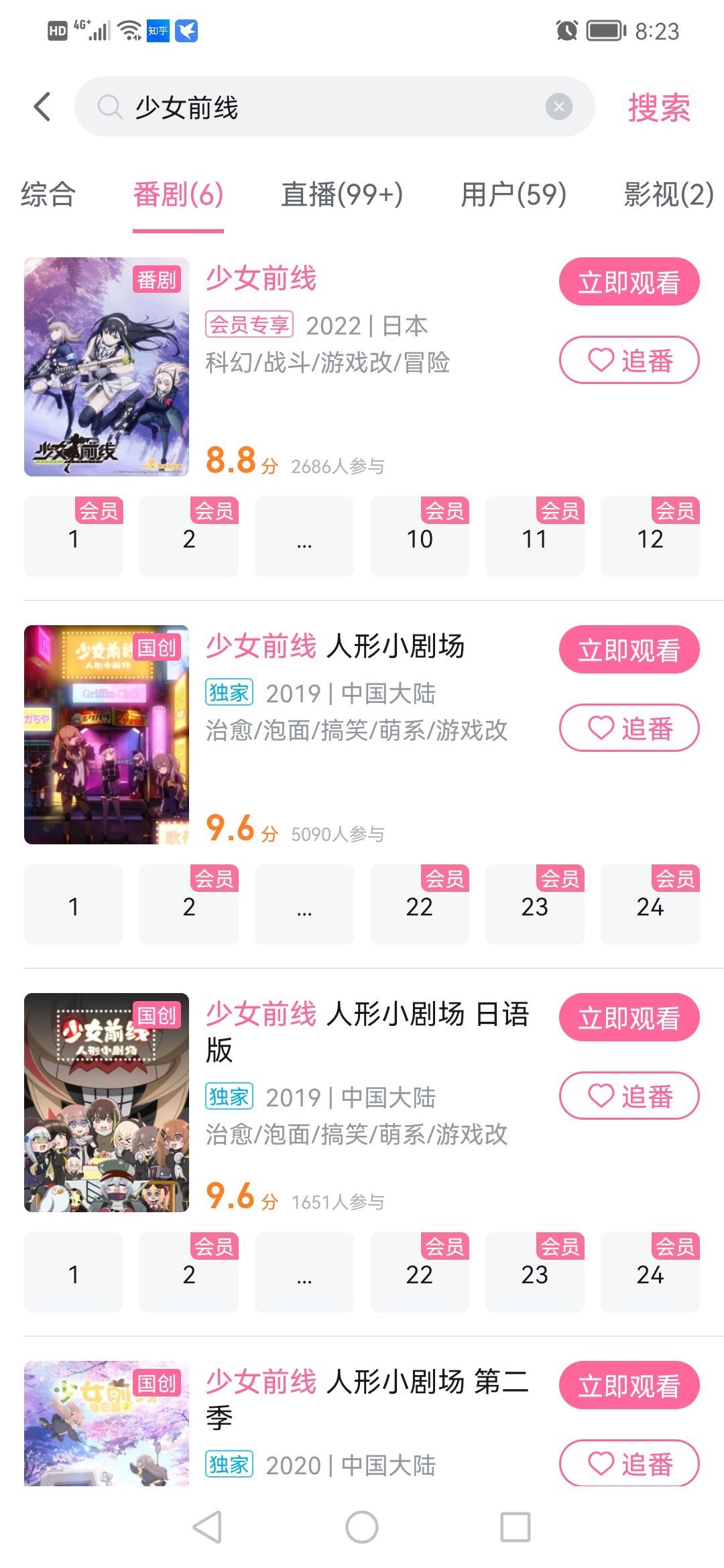Select the 影视(2) tab
This screenshot has width=724, height=1568.
pyautogui.click(x=668, y=195)
